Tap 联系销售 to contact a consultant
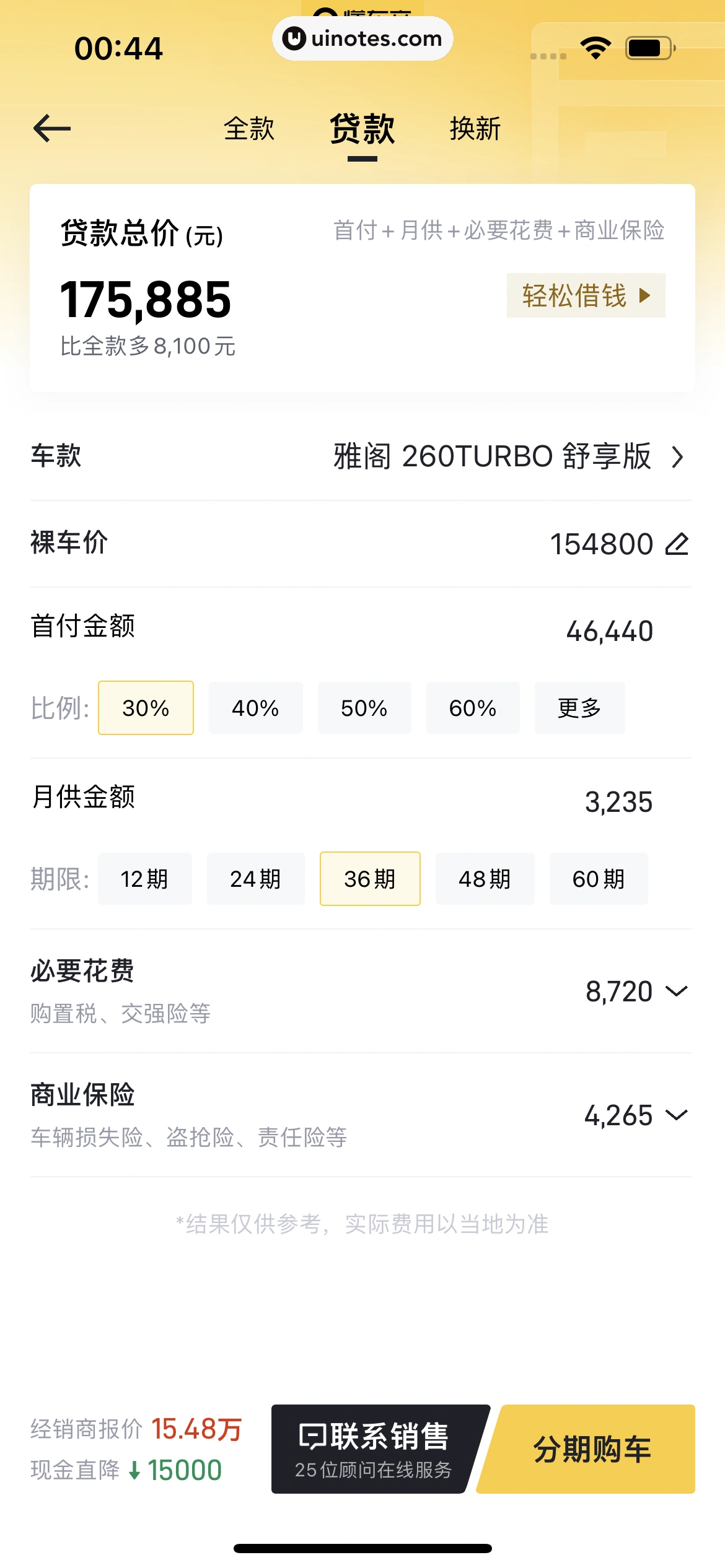 coord(374,1449)
